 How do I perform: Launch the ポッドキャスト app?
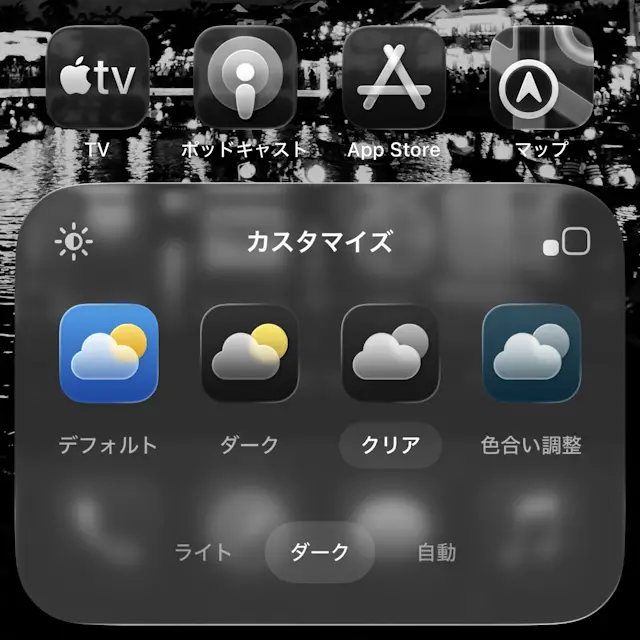pyautogui.click(x=244, y=77)
